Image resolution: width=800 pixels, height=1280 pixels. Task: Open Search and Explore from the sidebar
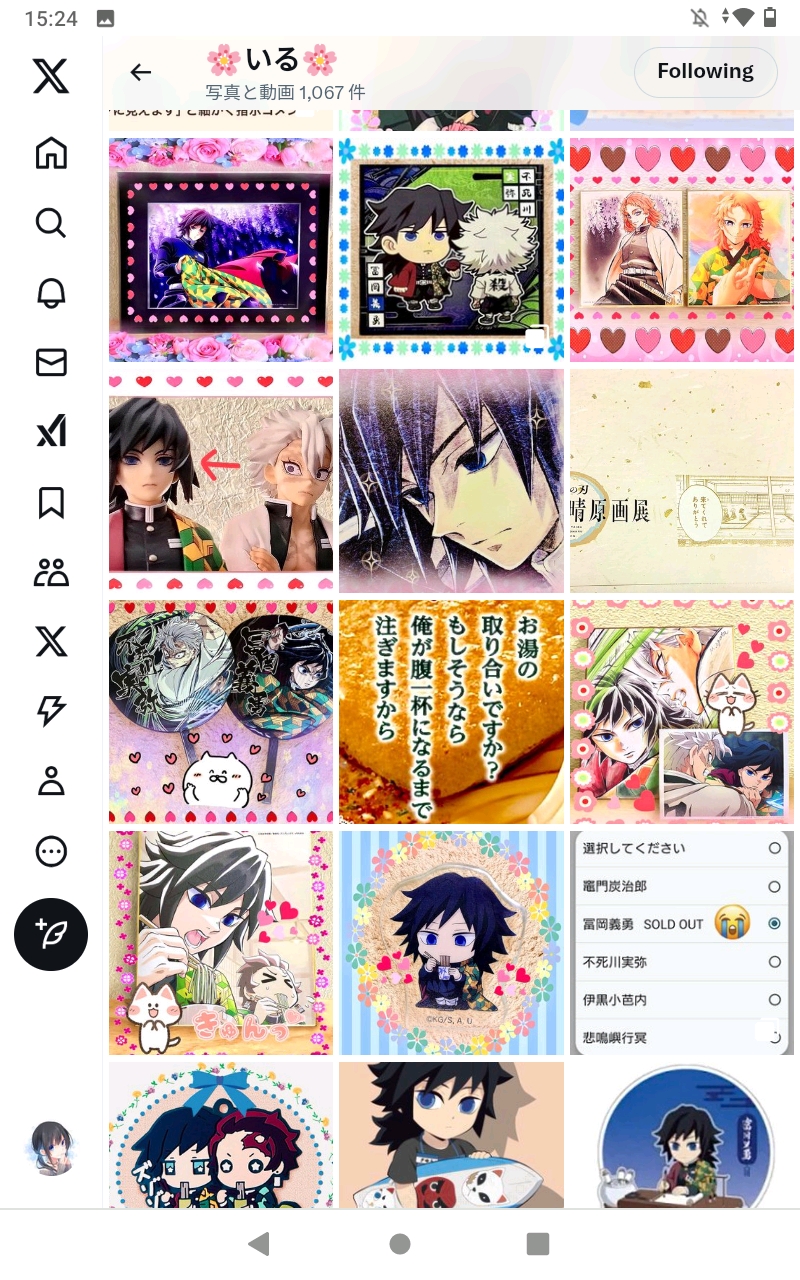(51, 222)
